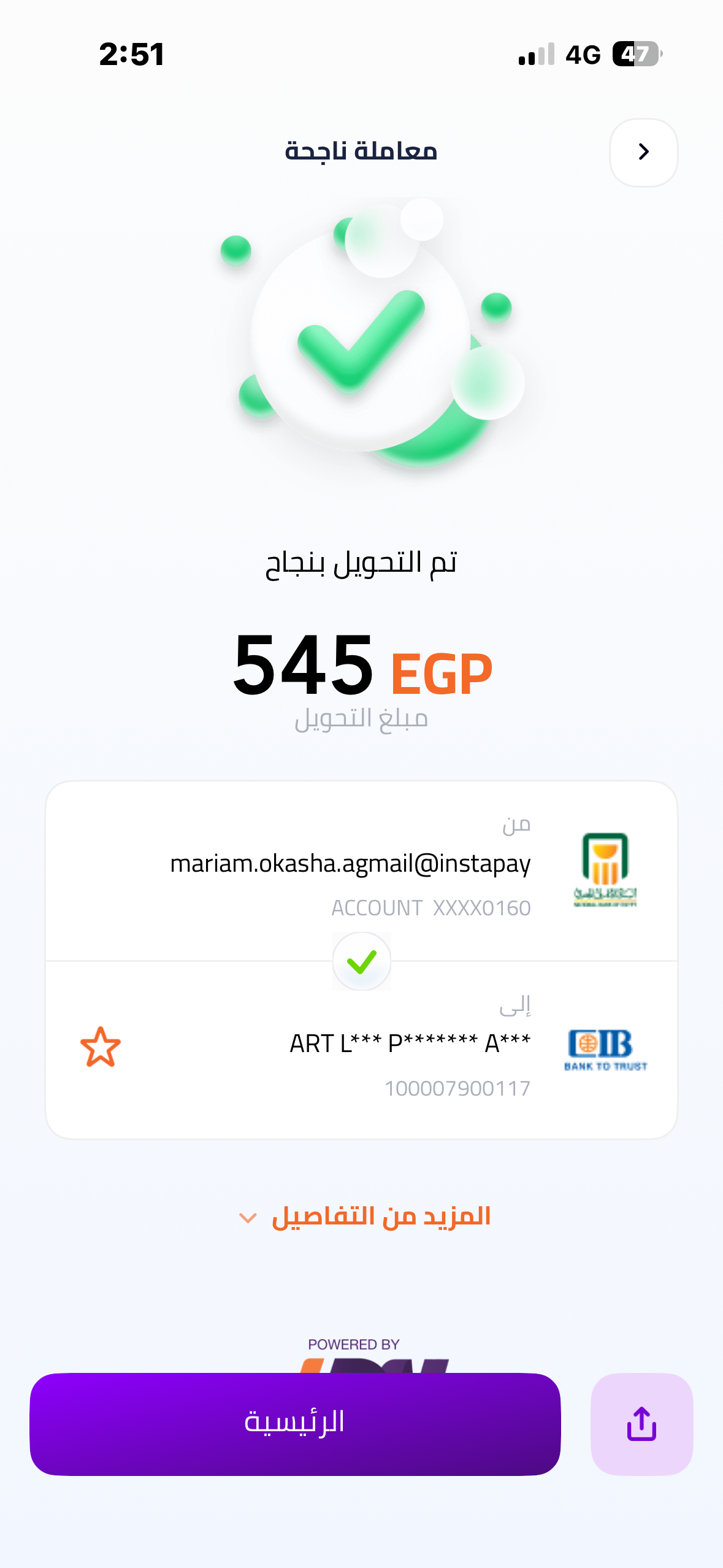Go back using the top arrow button
Screen dimensions: 723x1568
point(643,152)
